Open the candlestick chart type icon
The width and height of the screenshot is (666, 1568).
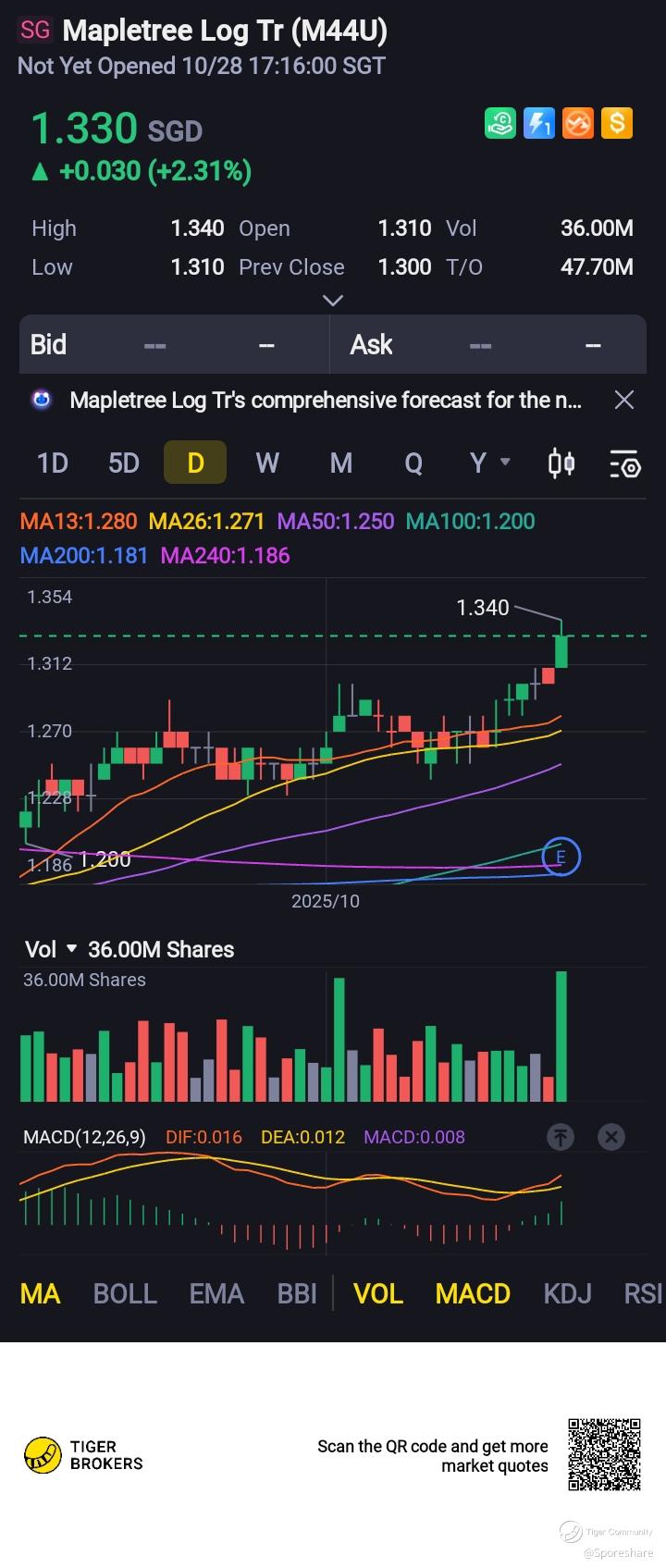[561, 463]
